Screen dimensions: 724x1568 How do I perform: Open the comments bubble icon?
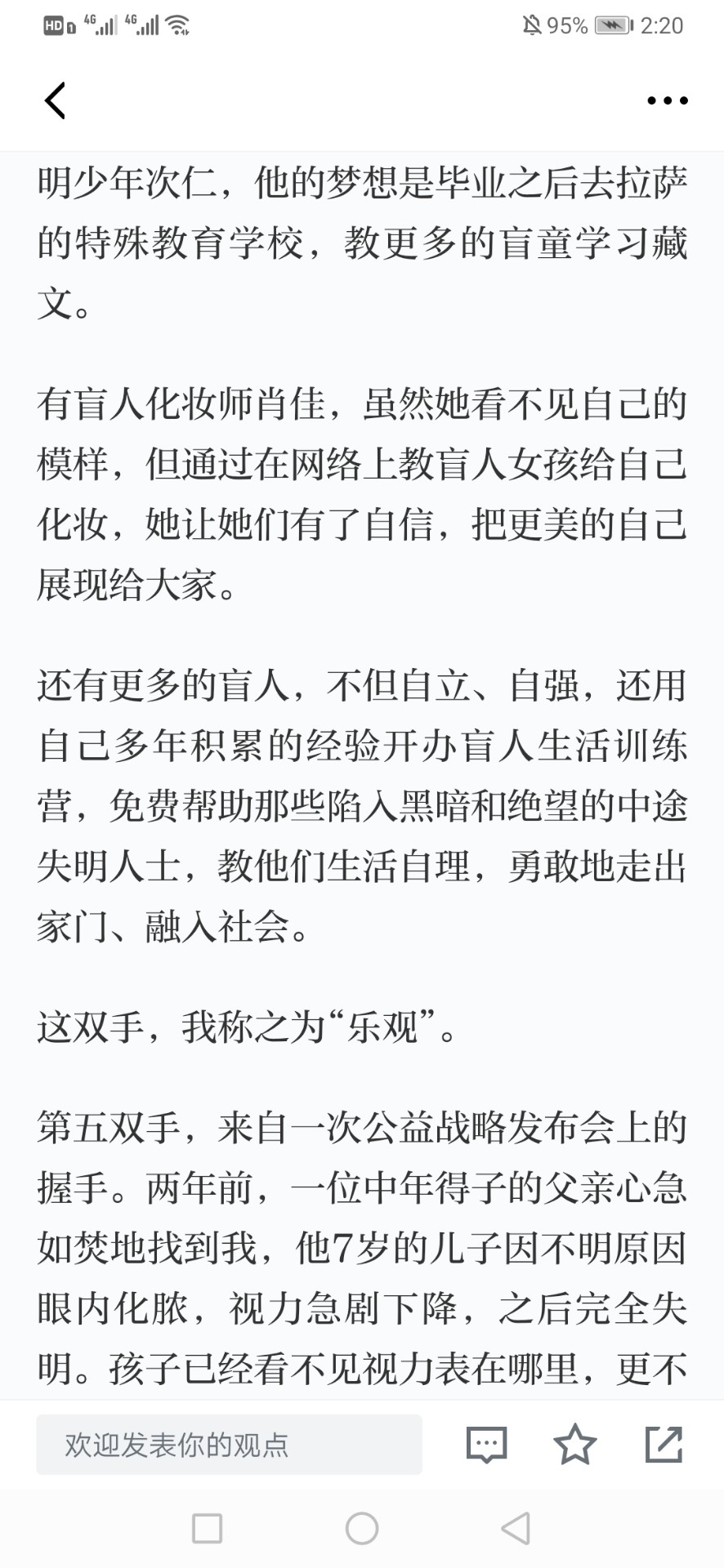click(487, 1445)
